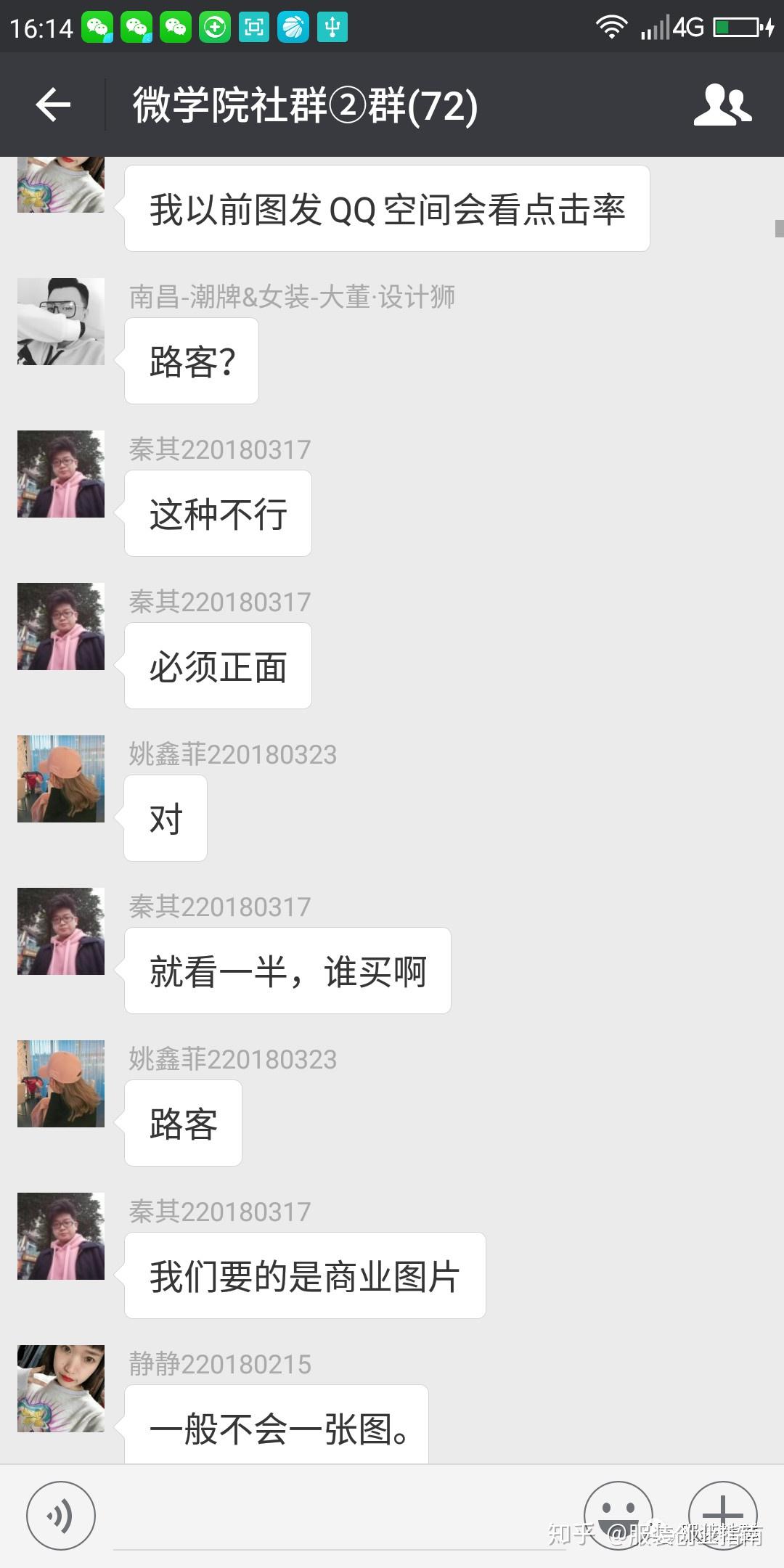
Task: Open 静静's avatar beside 一般不会一张图
Action: 61,1388
